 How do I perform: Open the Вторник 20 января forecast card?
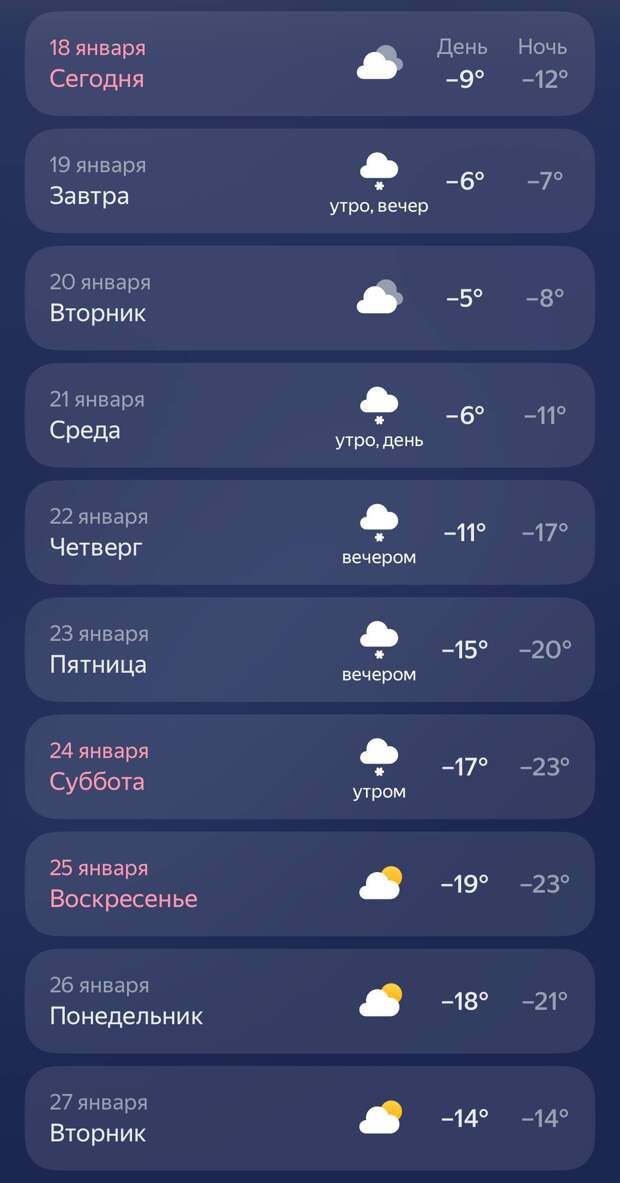click(310, 298)
